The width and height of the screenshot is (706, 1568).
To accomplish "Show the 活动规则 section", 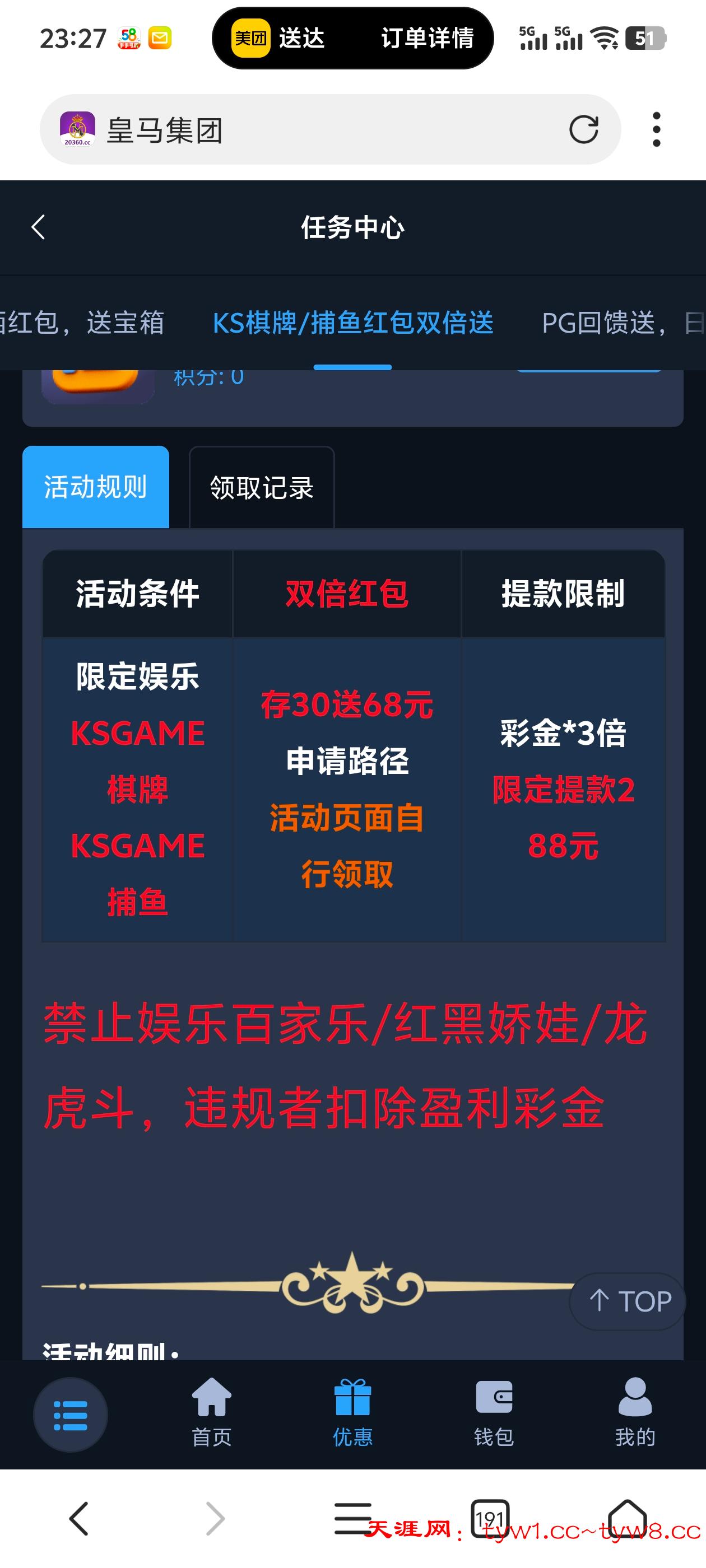I will (x=96, y=487).
